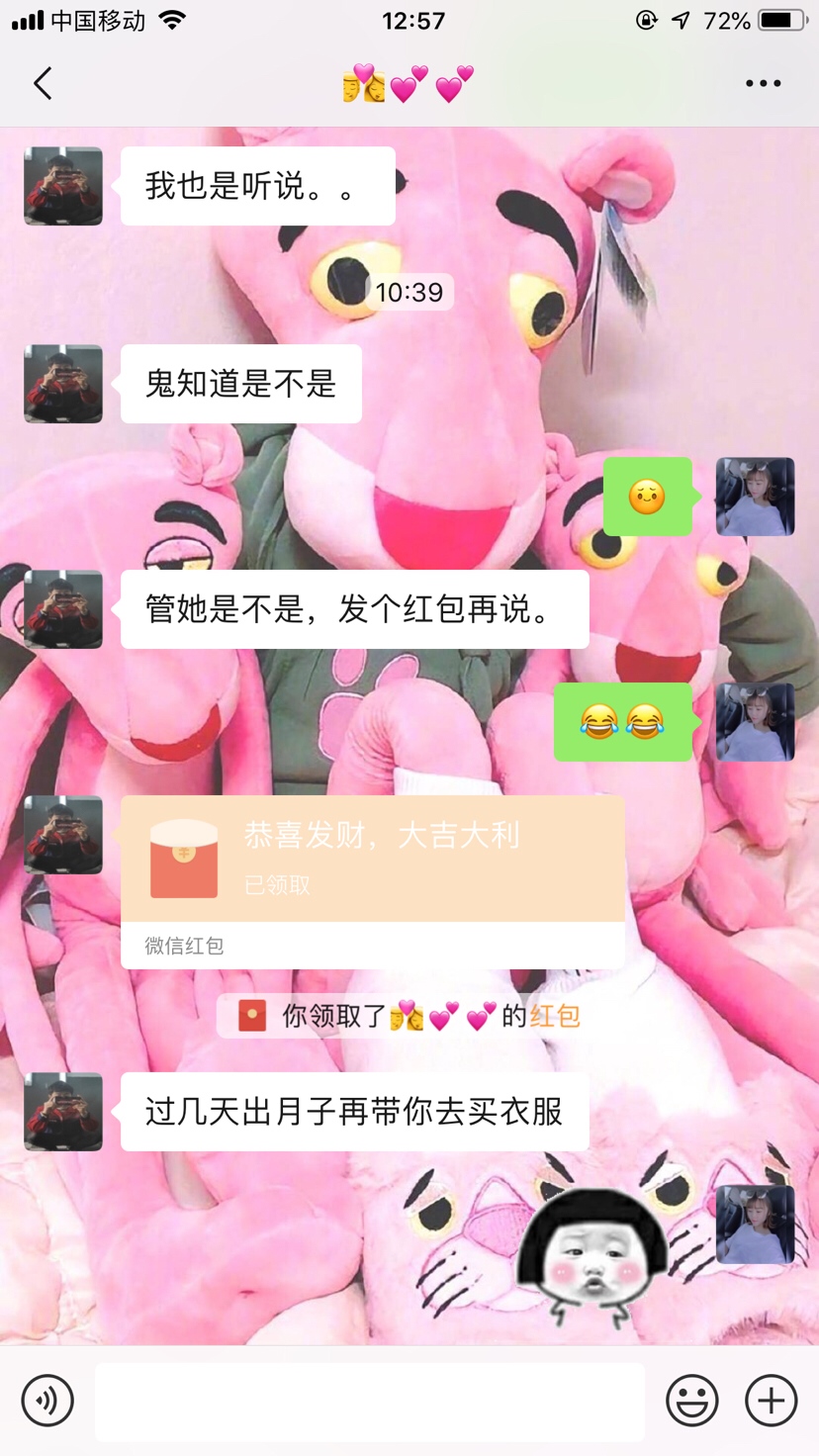The height and width of the screenshot is (1456, 819).
Task: Open sender's avatar beside 我也是听说
Action: coord(63,186)
